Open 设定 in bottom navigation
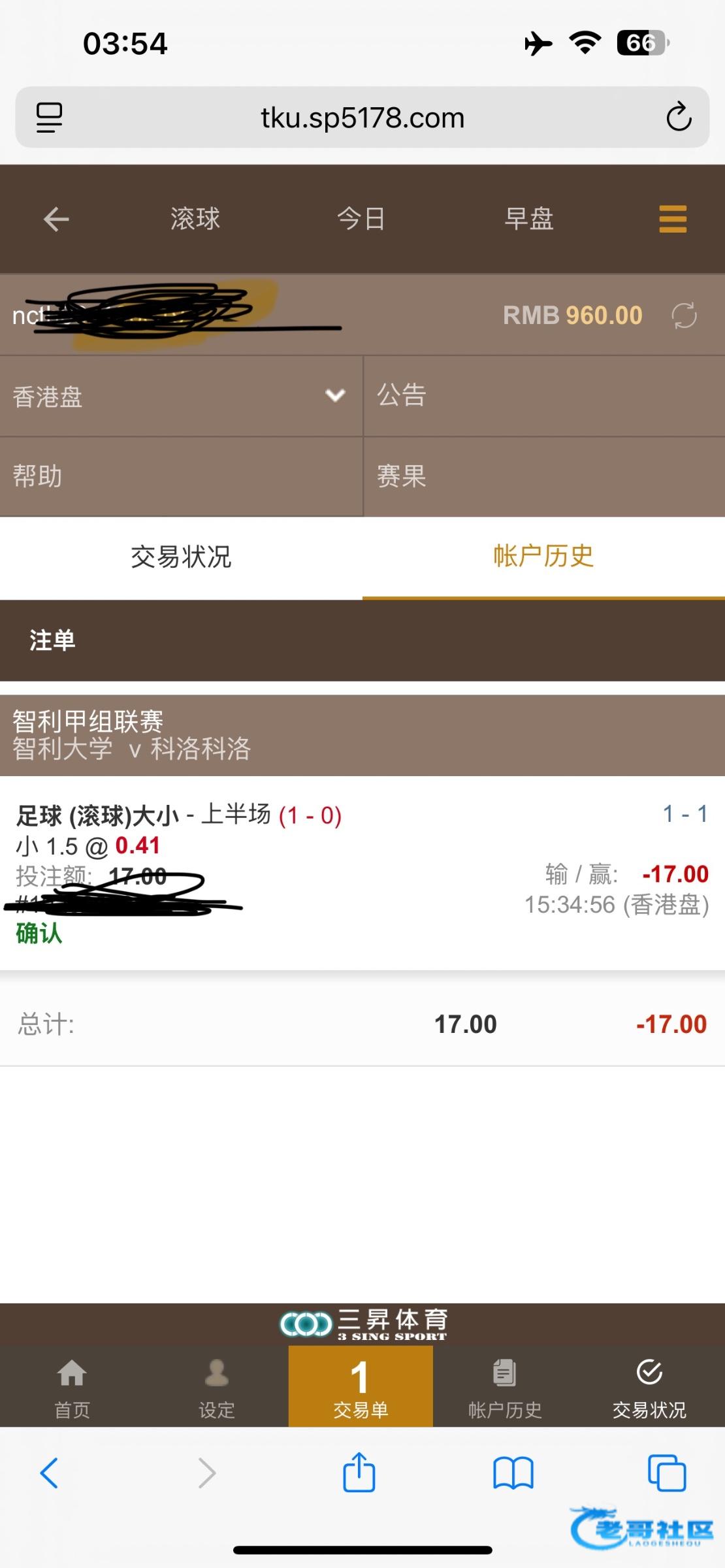The height and width of the screenshot is (1568, 725). pyautogui.click(x=216, y=1386)
